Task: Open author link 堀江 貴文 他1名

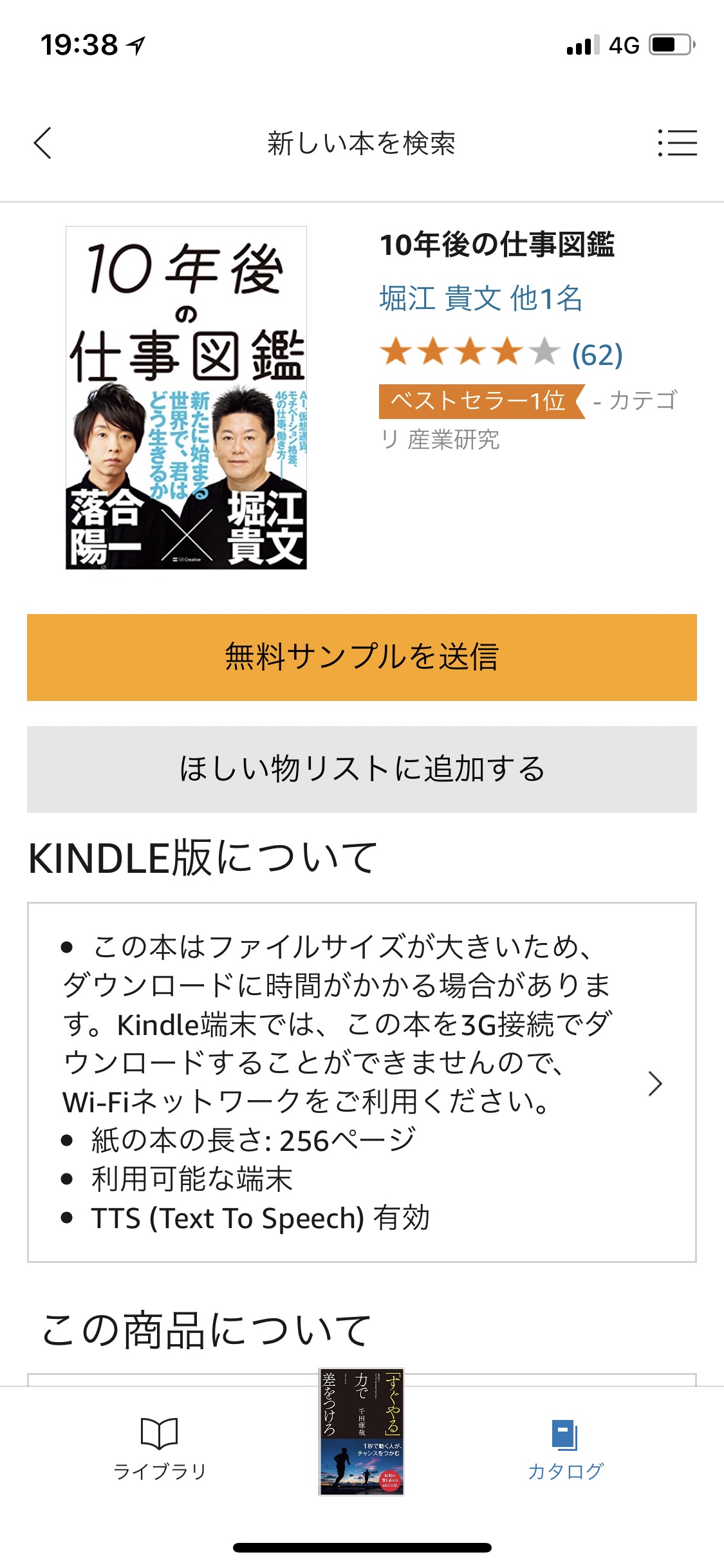Action: pos(481,299)
